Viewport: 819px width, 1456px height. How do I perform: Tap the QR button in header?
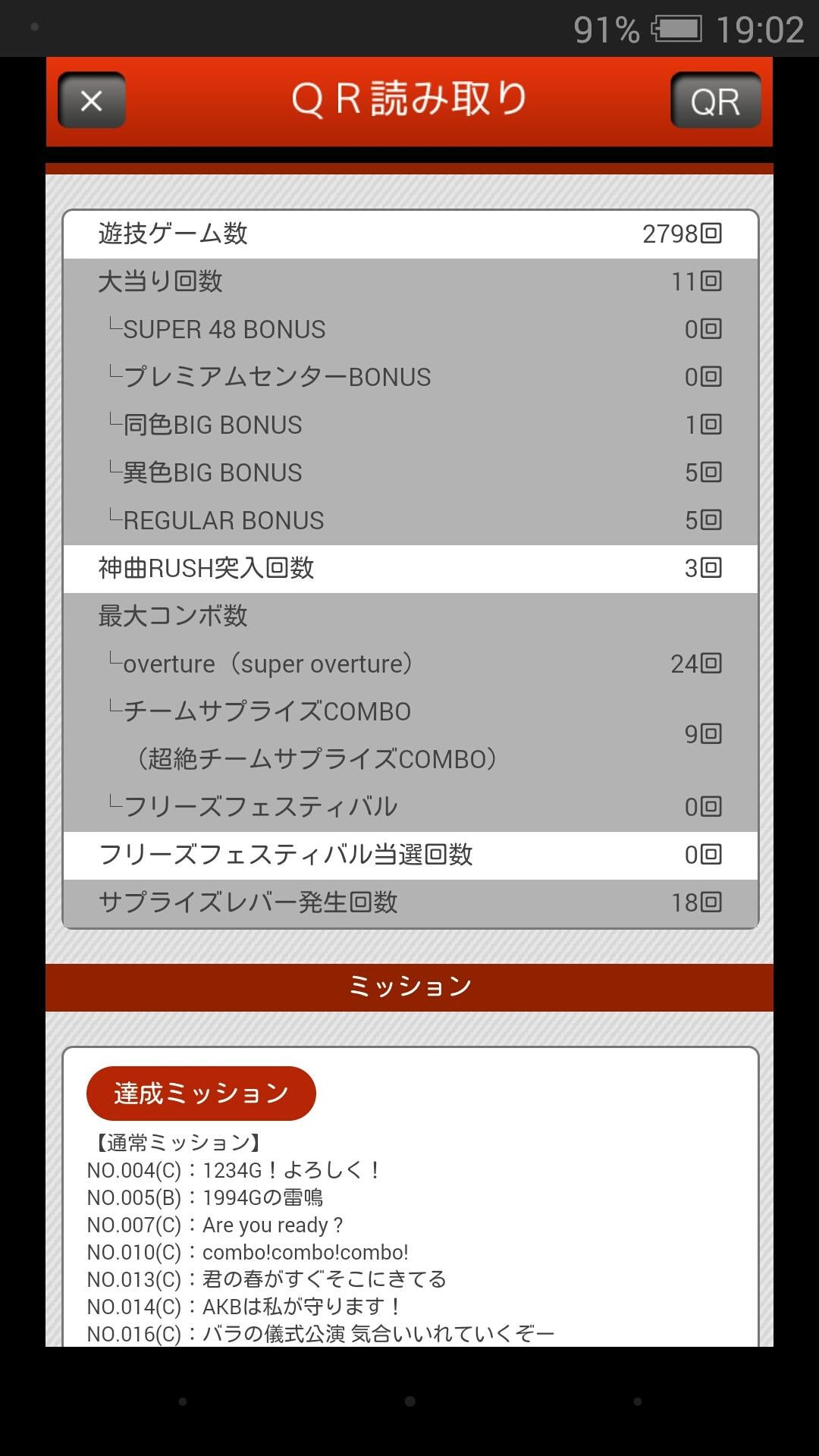pyautogui.click(x=716, y=100)
